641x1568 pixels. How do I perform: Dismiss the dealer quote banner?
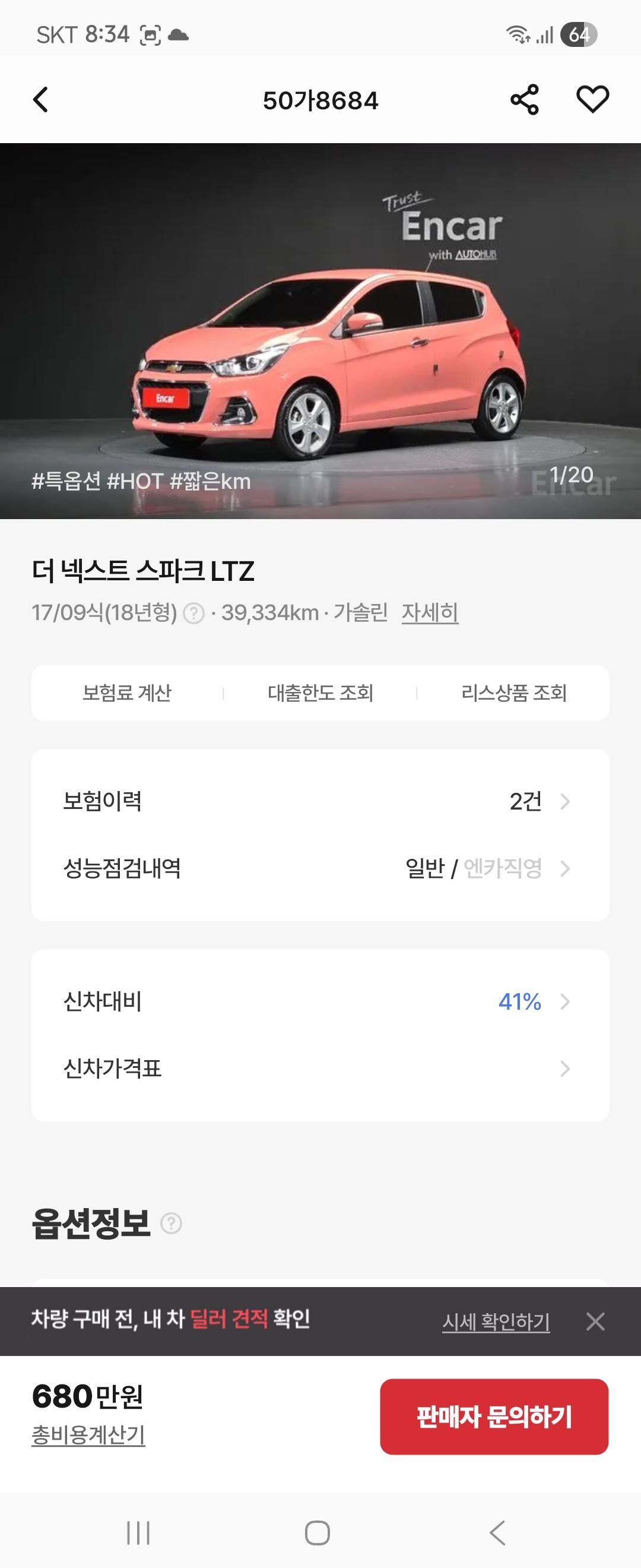tap(595, 1322)
